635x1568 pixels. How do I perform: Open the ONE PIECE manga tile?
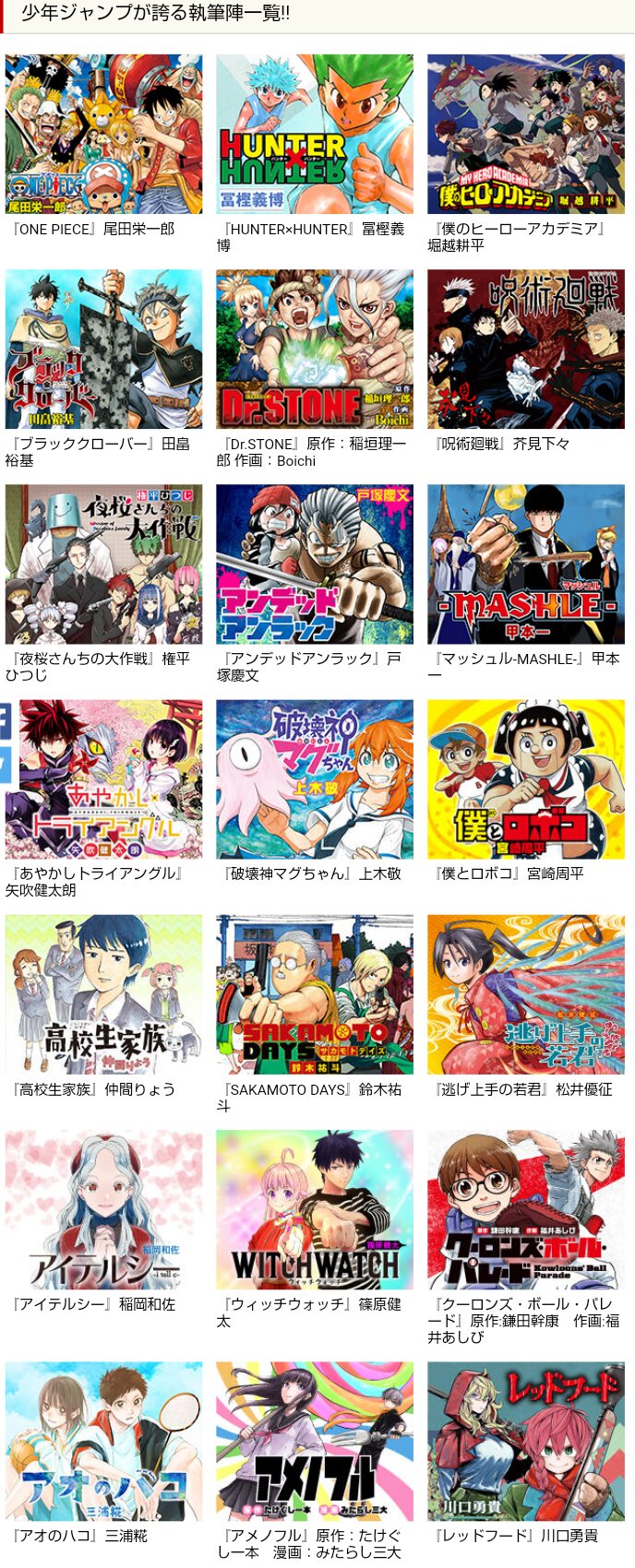(x=103, y=135)
